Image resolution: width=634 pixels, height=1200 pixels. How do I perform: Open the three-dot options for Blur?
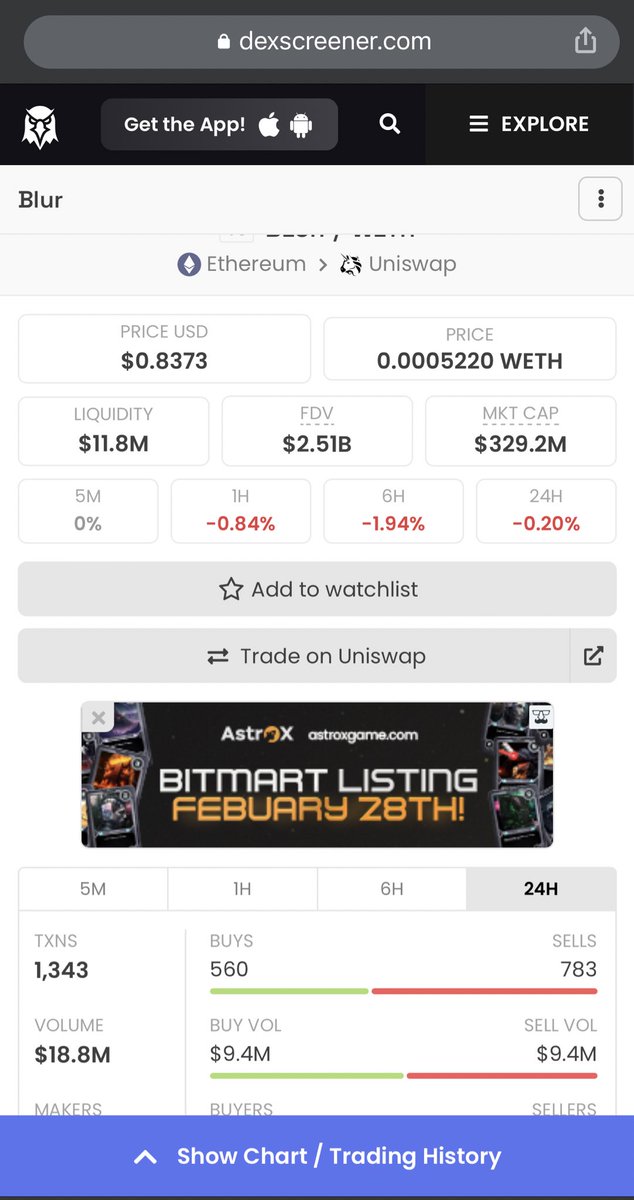click(600, 199)
